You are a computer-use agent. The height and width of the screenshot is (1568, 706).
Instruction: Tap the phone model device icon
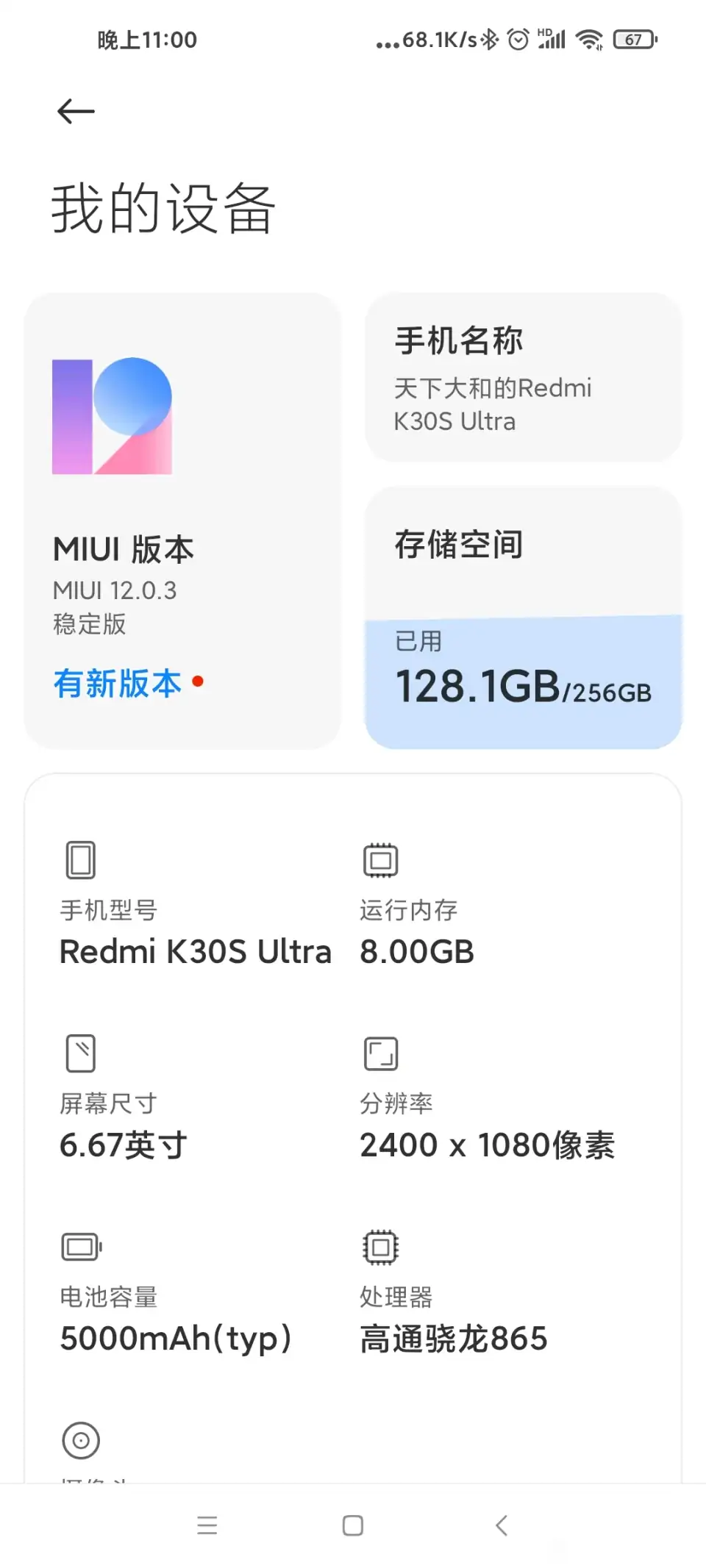tap(80, 858)
